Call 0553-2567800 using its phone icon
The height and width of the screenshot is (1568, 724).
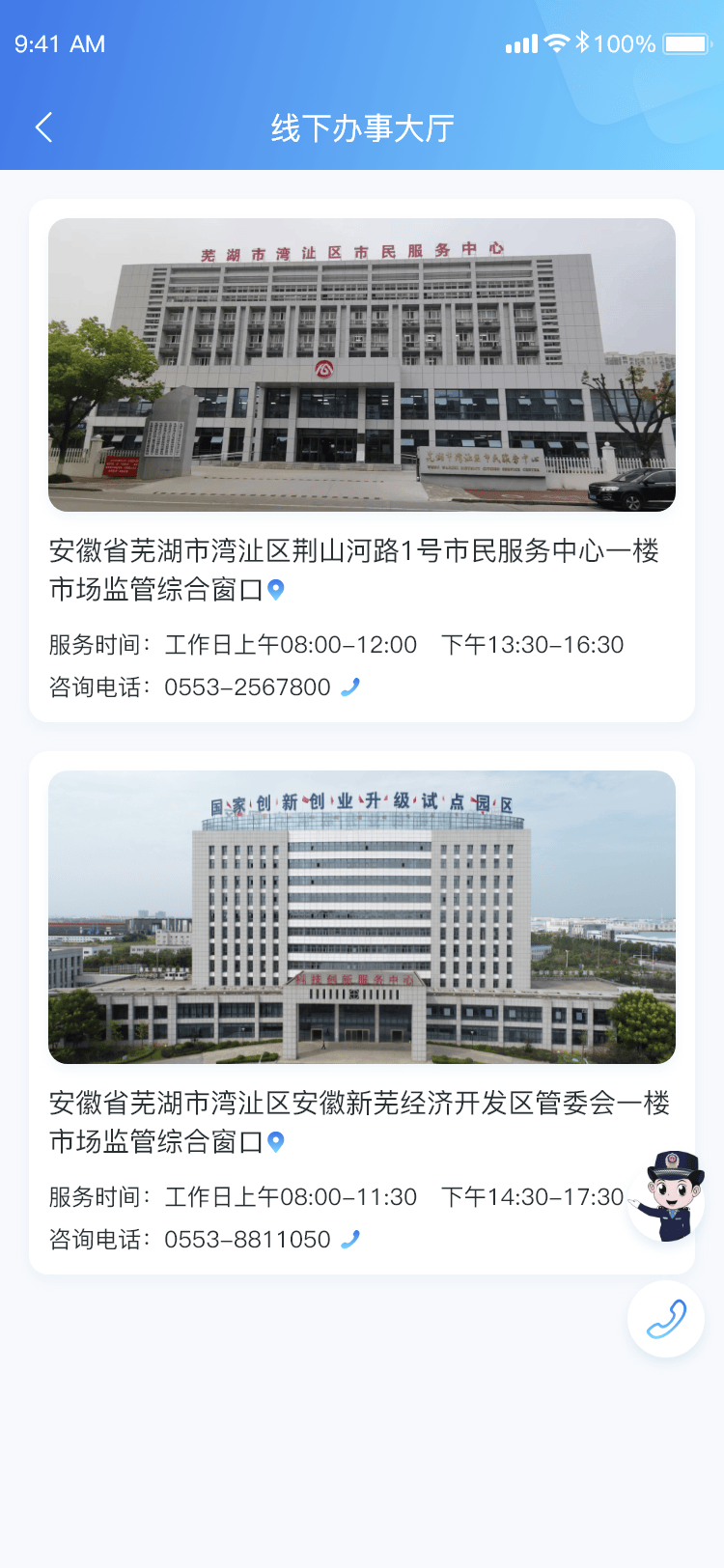(350, 686)
